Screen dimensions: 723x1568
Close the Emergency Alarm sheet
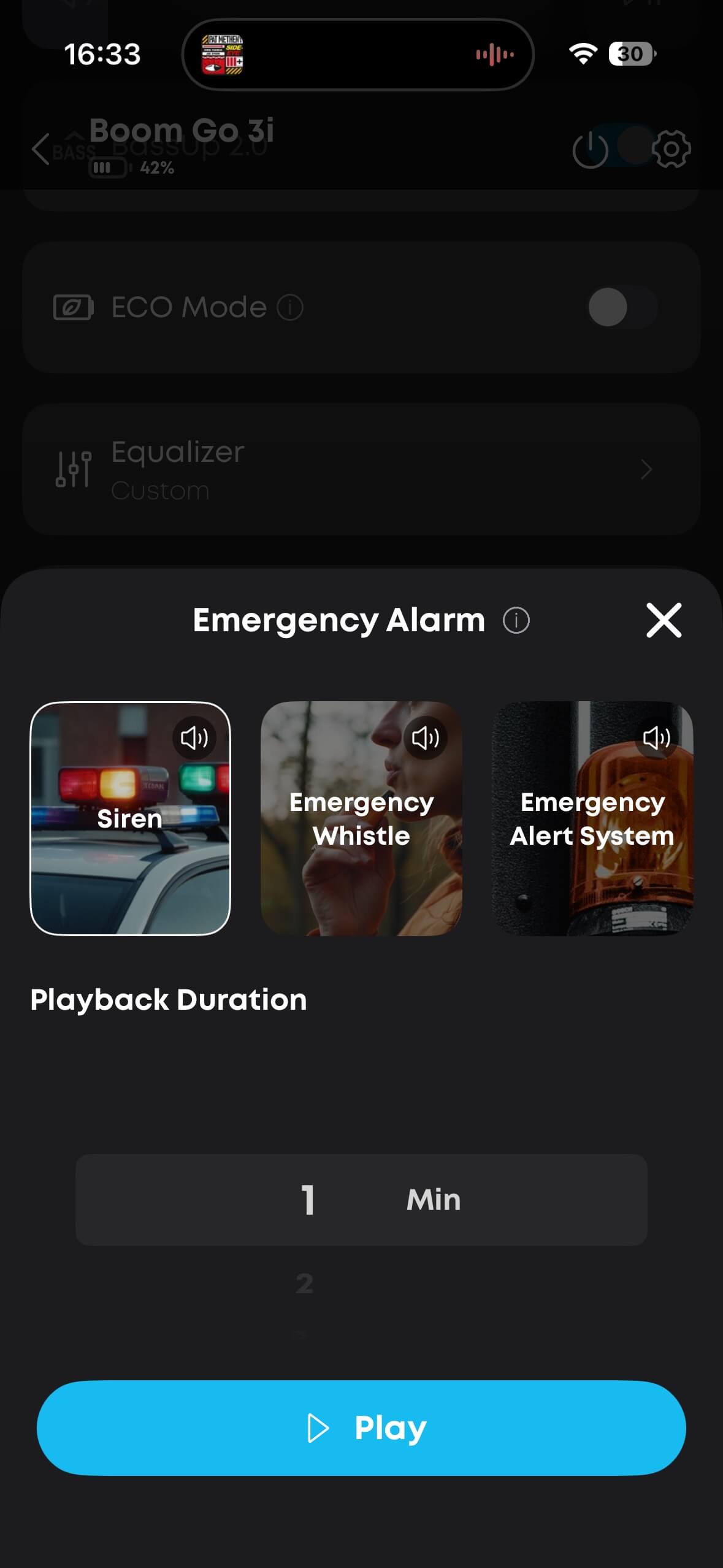point(664,620)
